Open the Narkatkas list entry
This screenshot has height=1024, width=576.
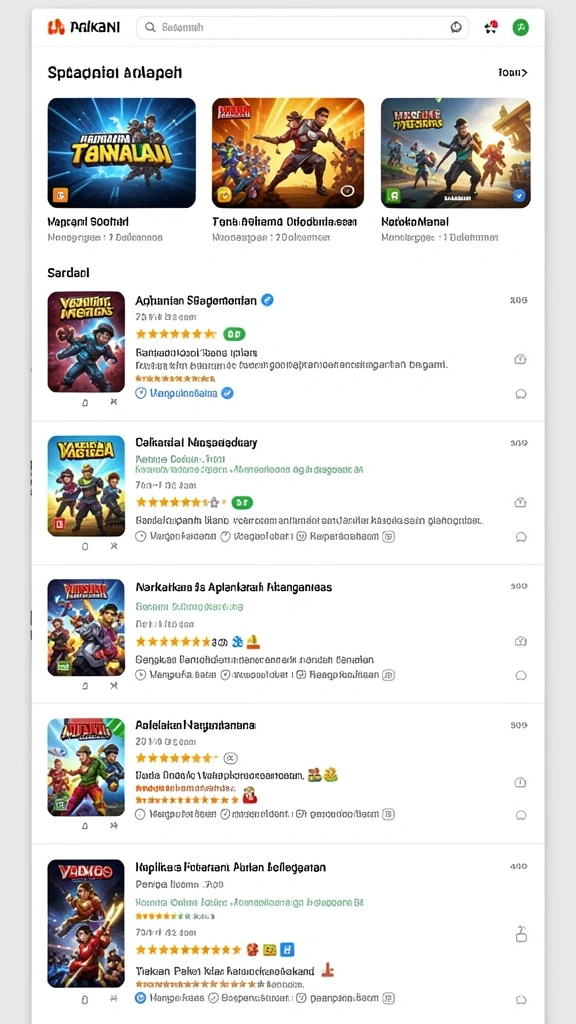288,633
